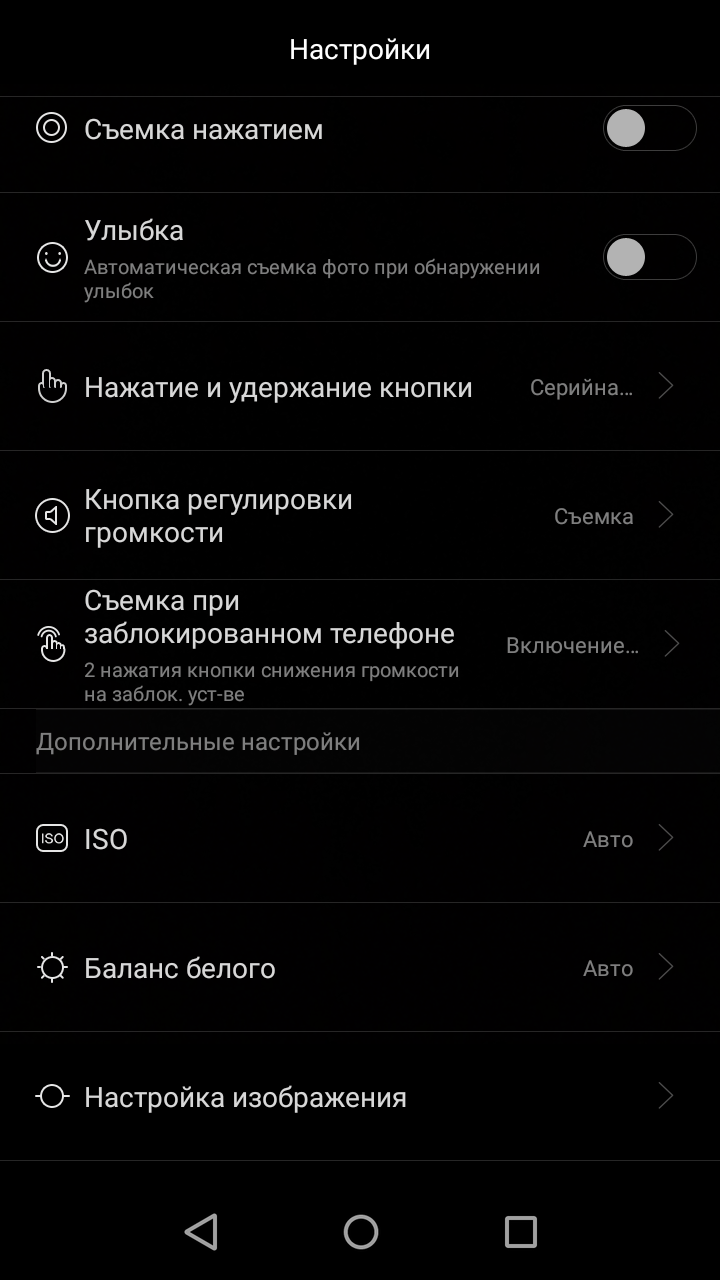
Task: Enable the Съемка нажатием switch
Action: tap(649, 129)
